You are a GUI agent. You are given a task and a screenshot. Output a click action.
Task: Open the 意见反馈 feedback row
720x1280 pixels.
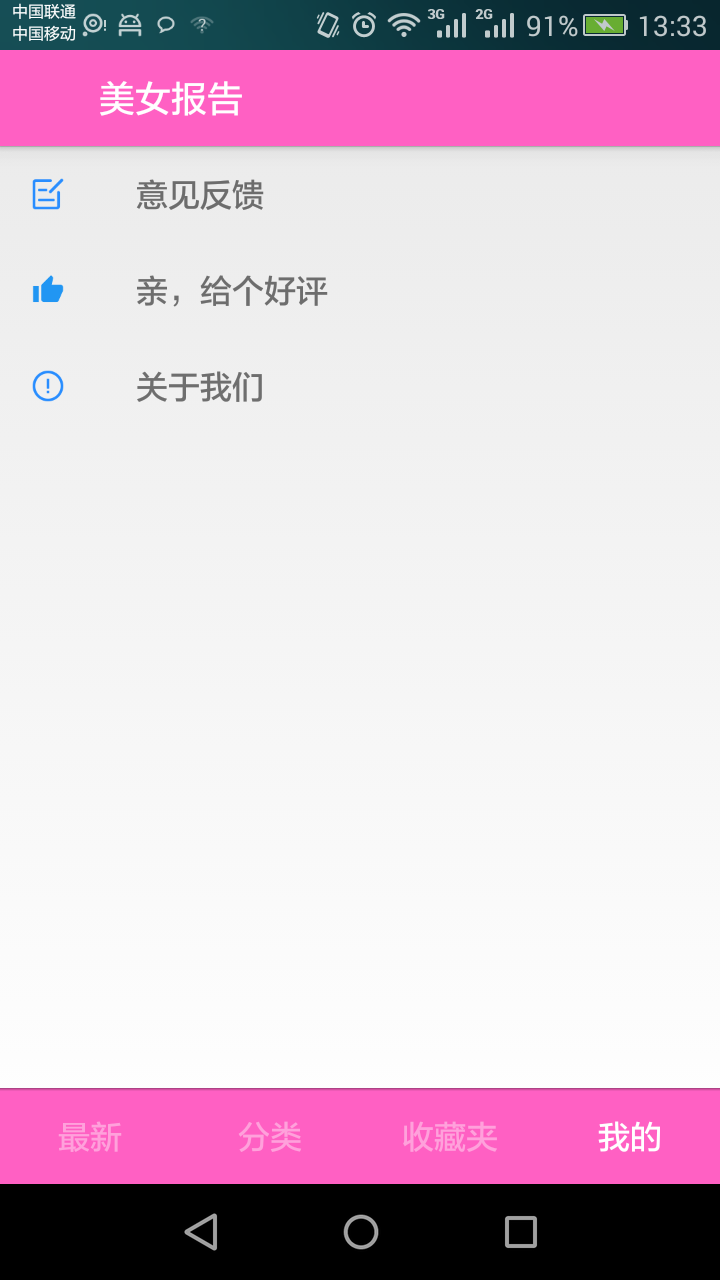tap(360, 195)
